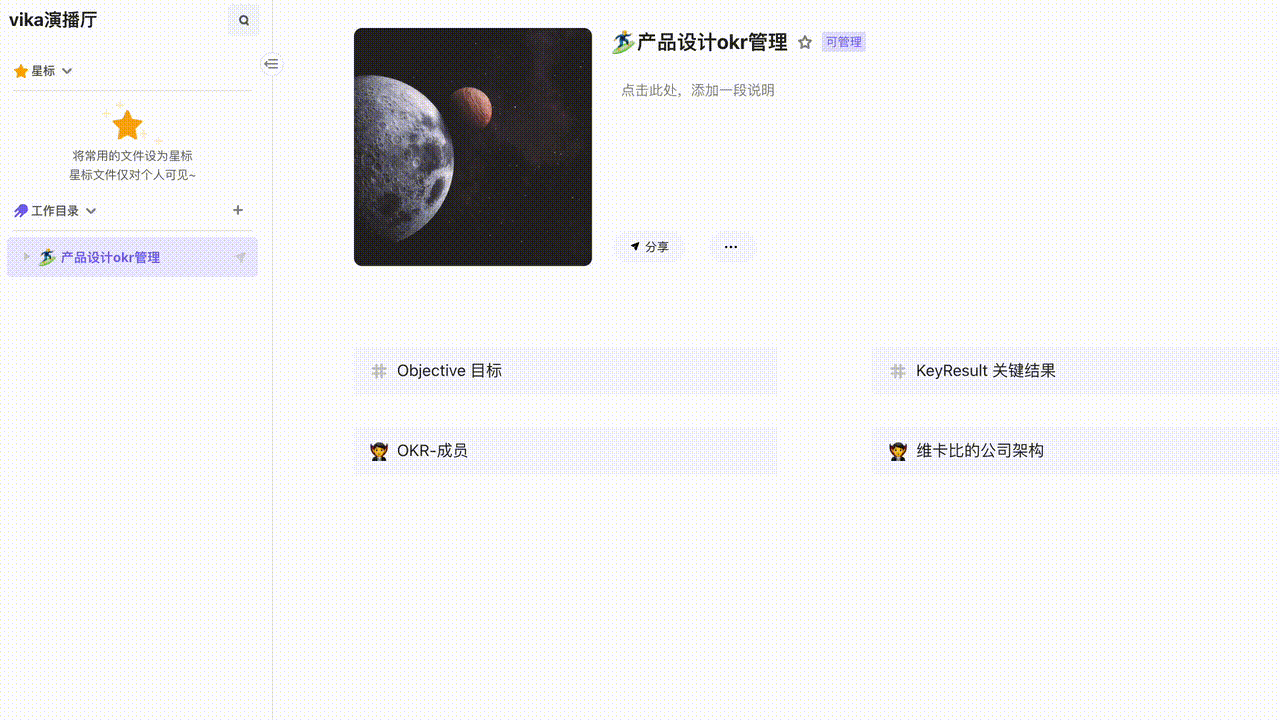Expand the 产品设计okr管理 folder arrow
The image size is (1280, 720).
click(x=27, y=257)
